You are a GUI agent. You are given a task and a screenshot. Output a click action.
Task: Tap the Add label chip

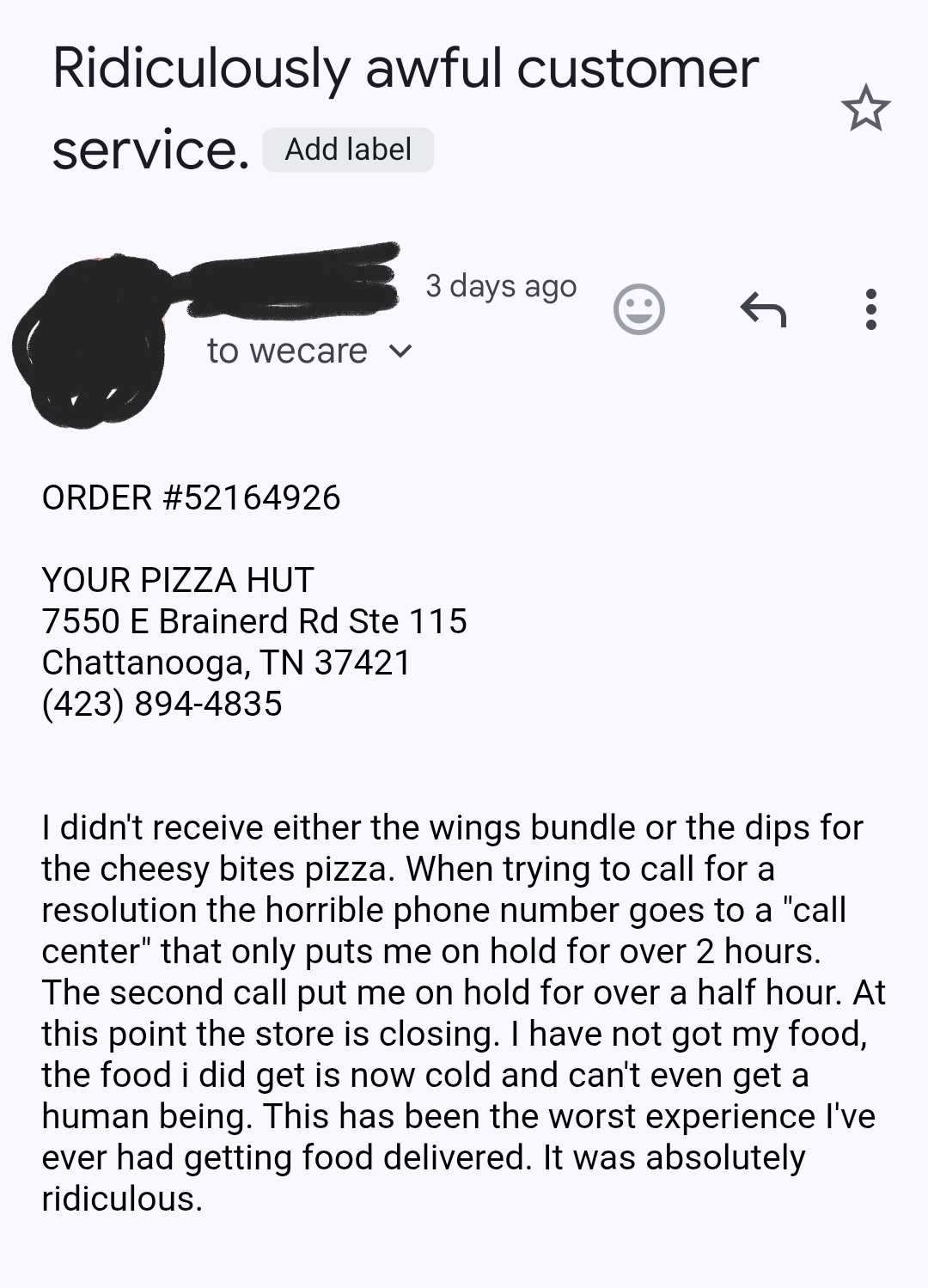[x=348, y=150]
